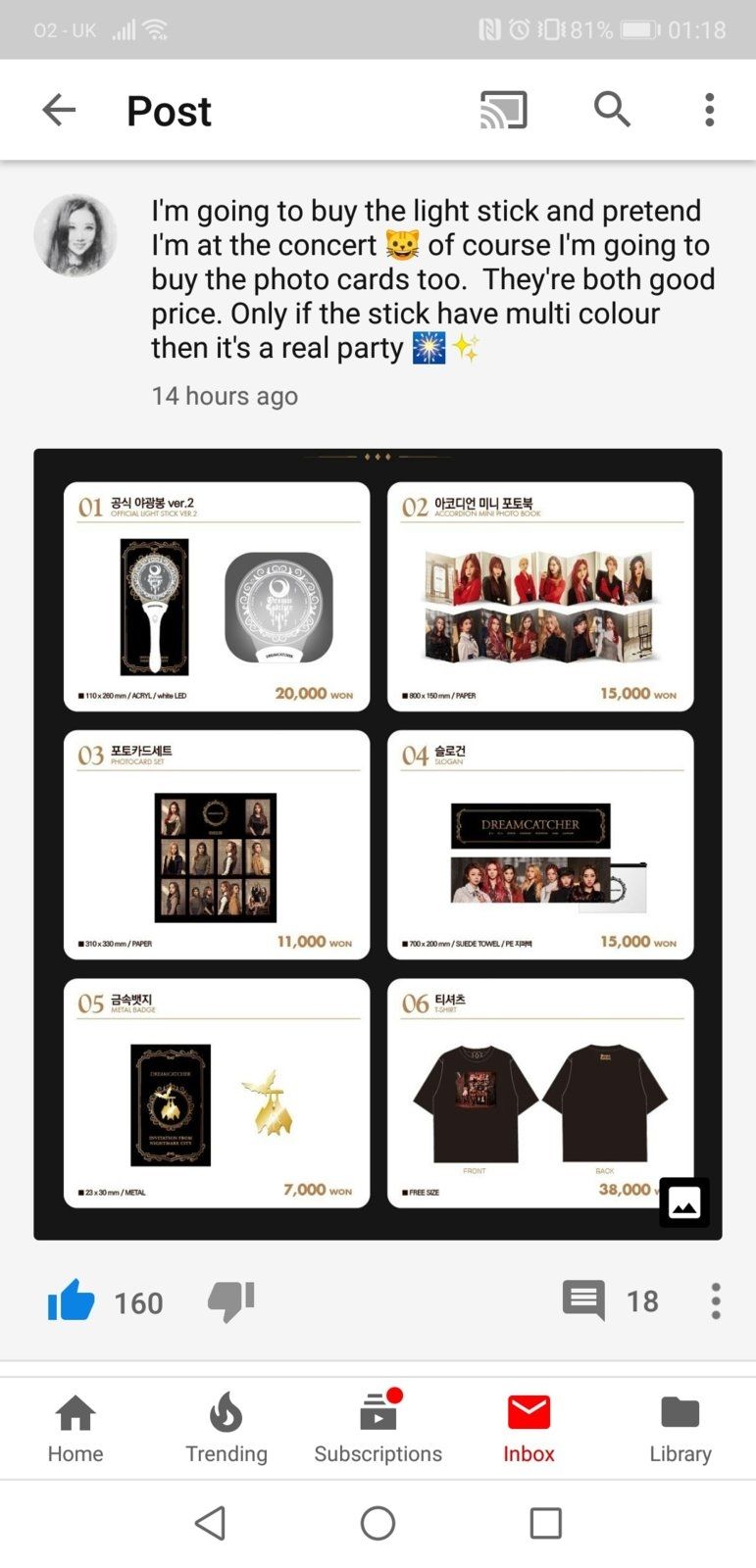This screenshot has width=756, height=1568.
Task: Open the post options menu beside comments
Action: point(716,1301)
